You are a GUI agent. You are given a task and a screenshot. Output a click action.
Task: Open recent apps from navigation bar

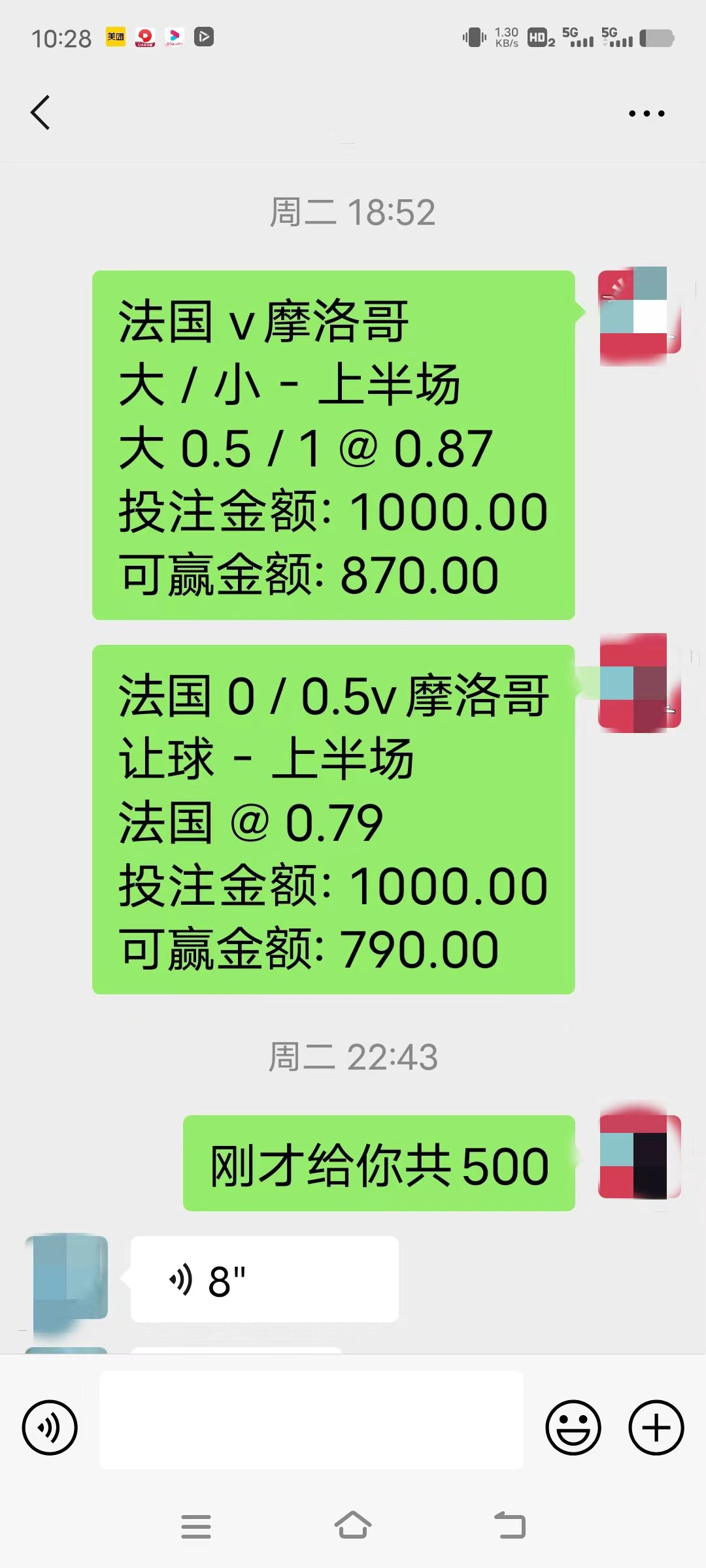click(195, 1527)
